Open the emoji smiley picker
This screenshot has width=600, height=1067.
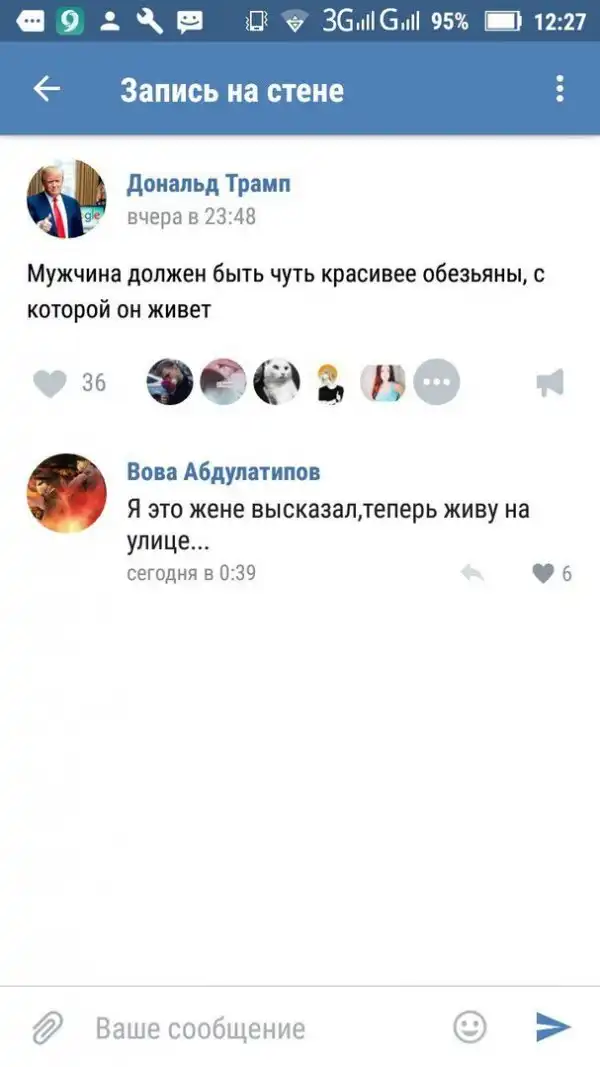tap(470, 1027)
